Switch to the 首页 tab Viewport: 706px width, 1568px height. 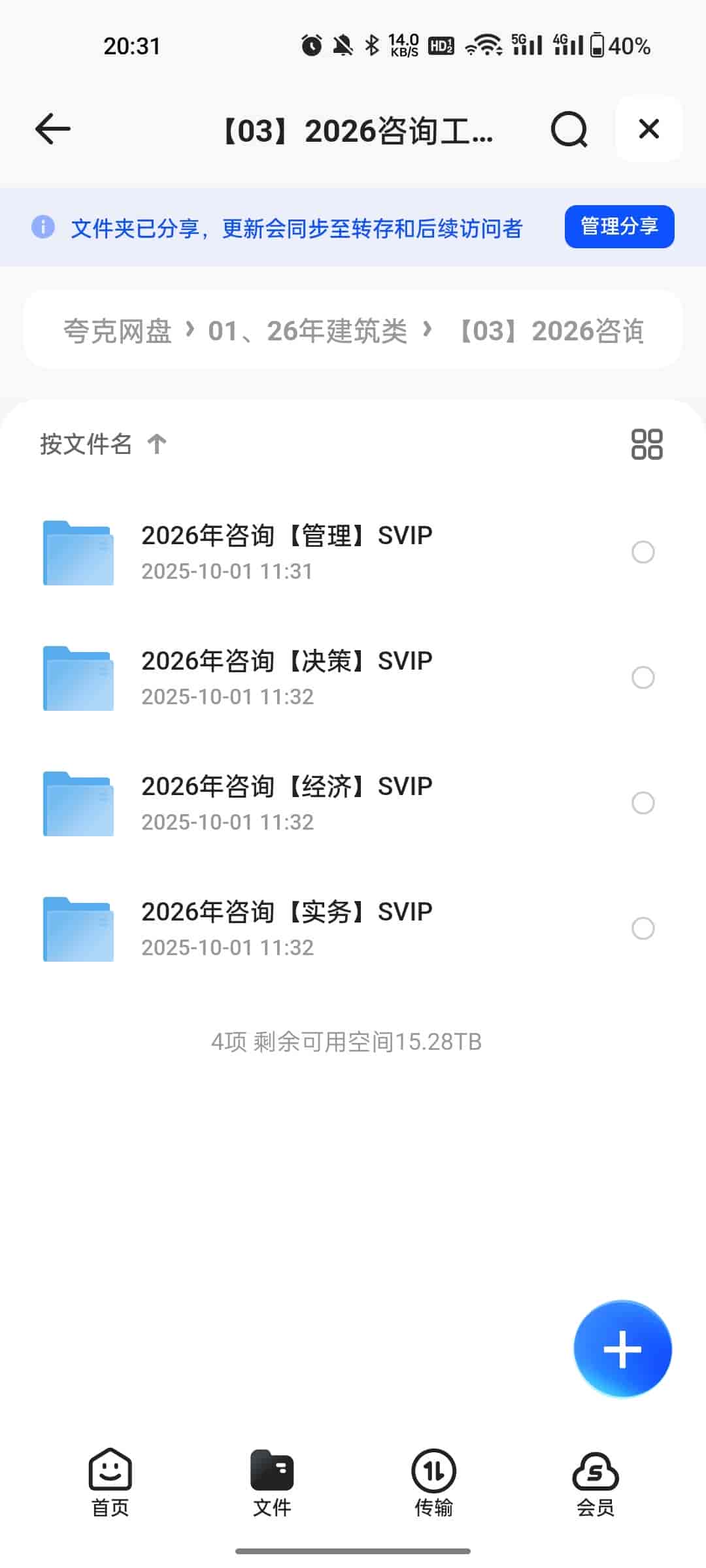[110, 1483]
